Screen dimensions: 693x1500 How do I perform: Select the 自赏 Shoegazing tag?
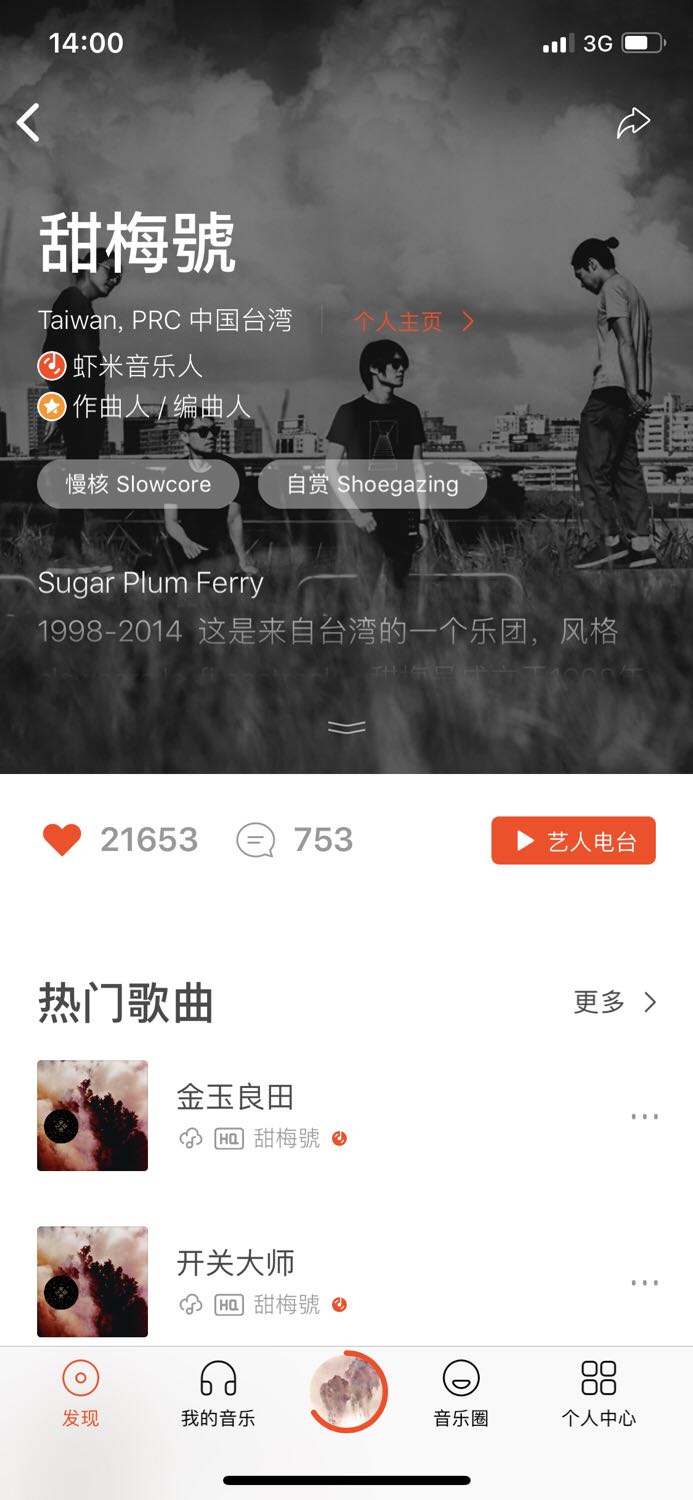coord(372,484)
